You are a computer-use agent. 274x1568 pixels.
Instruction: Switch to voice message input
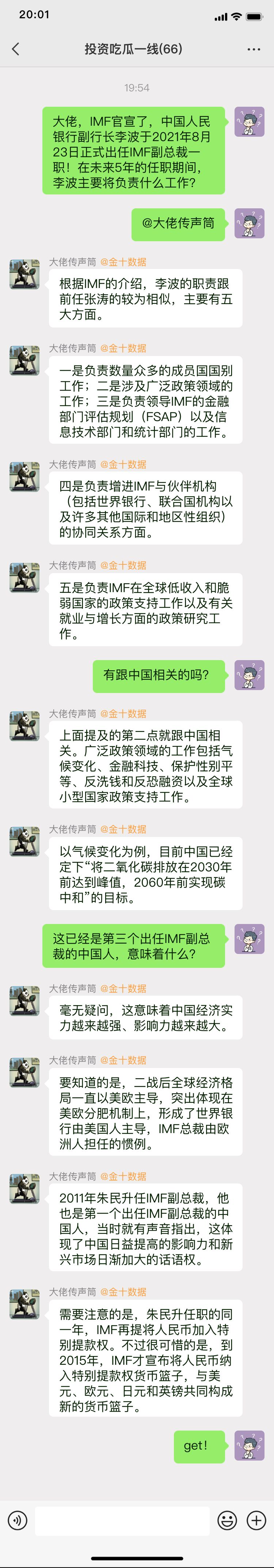[18, 1520]
